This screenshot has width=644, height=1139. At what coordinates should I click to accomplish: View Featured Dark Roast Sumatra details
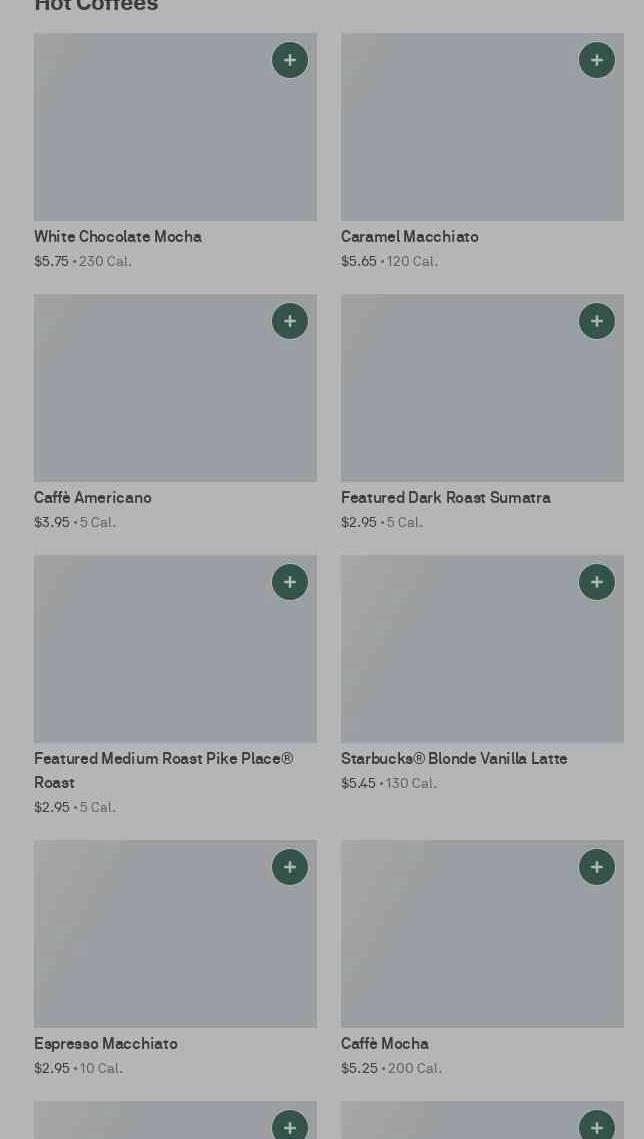tap(482, 413)
